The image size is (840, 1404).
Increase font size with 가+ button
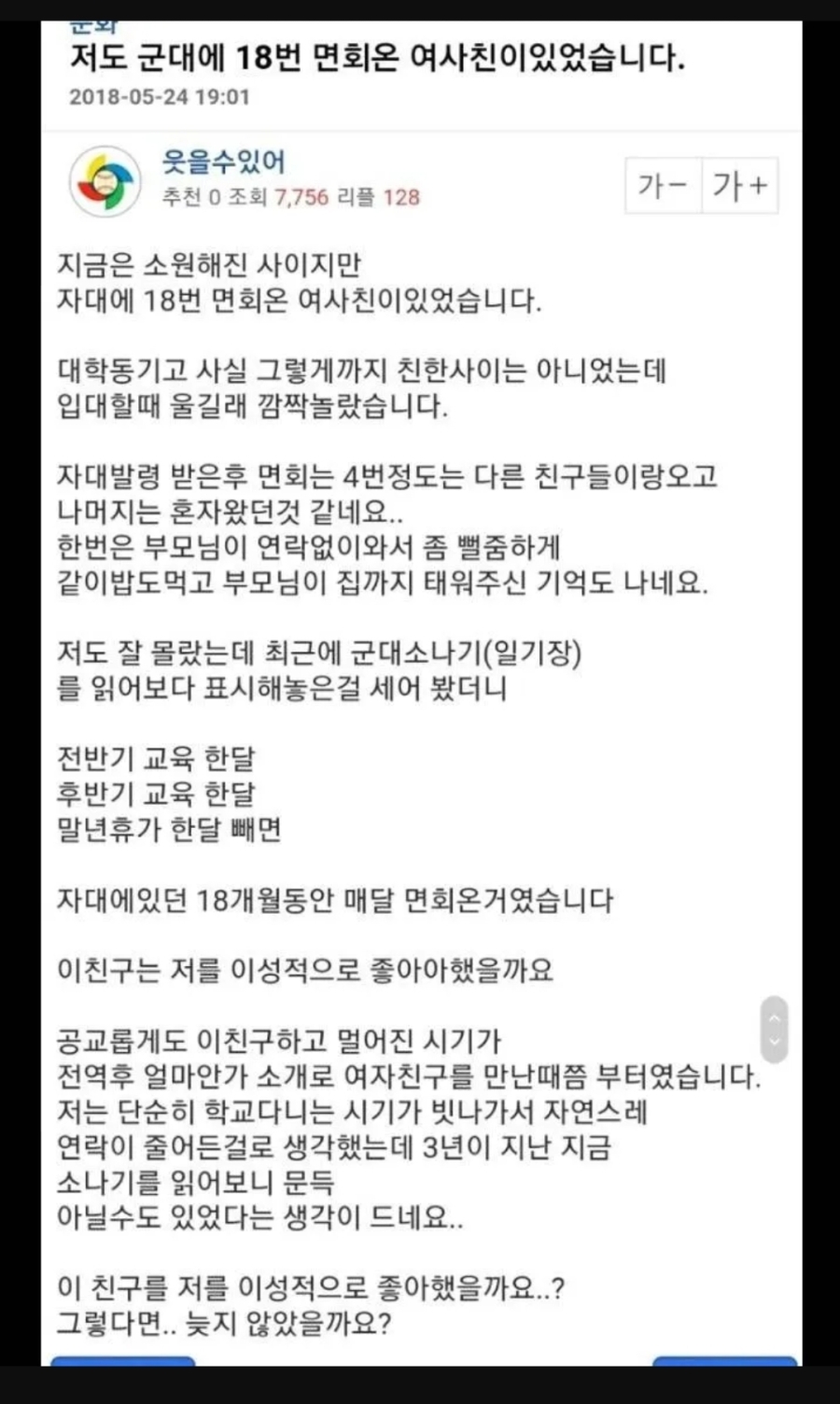pos(740,186)
